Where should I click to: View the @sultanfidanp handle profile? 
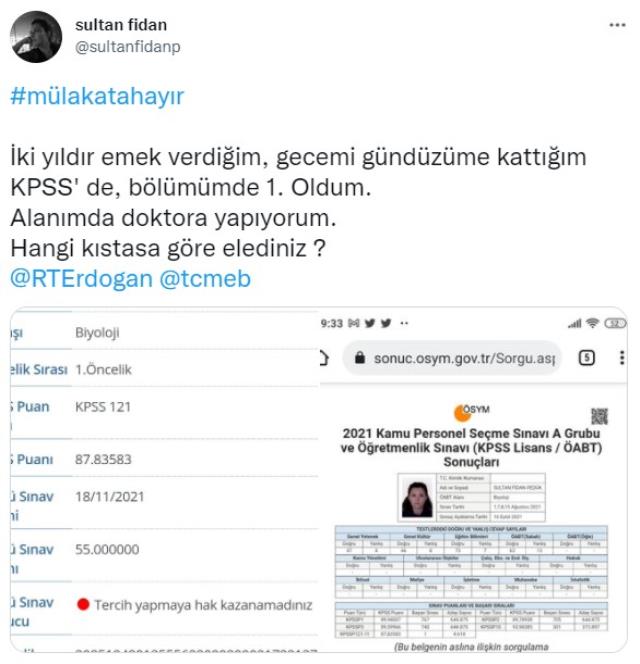128,46
